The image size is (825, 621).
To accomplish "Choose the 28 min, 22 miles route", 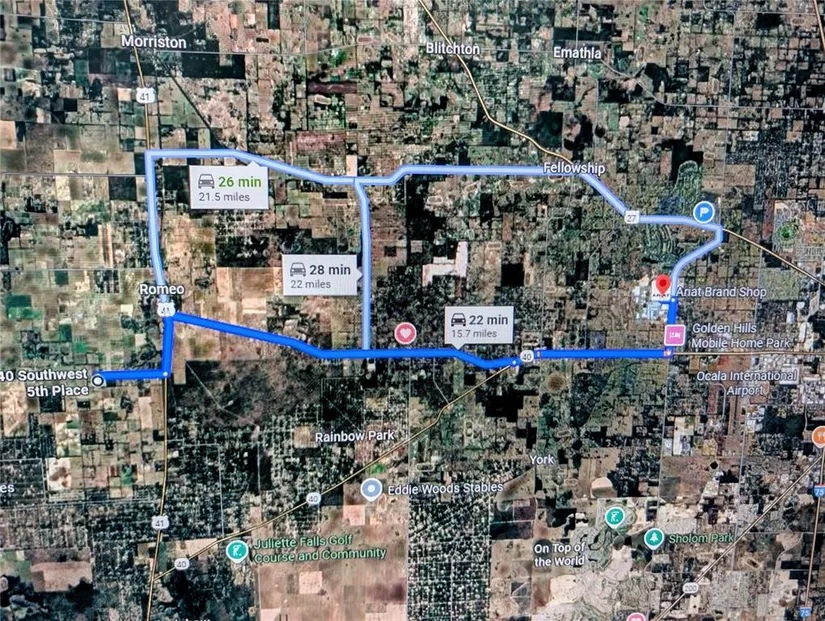I will [x=320, y=274].
